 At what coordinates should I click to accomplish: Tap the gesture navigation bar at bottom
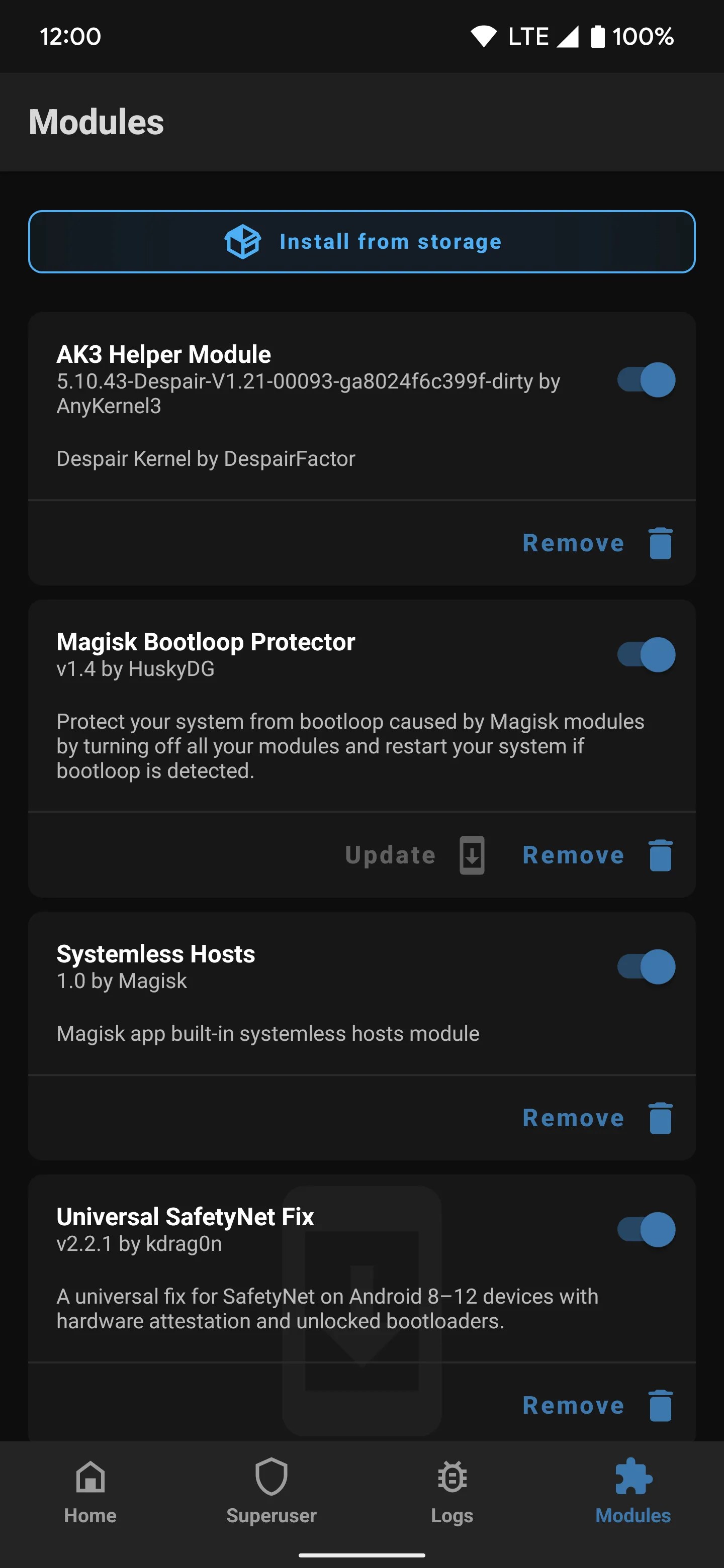(x=361, y=1555)
